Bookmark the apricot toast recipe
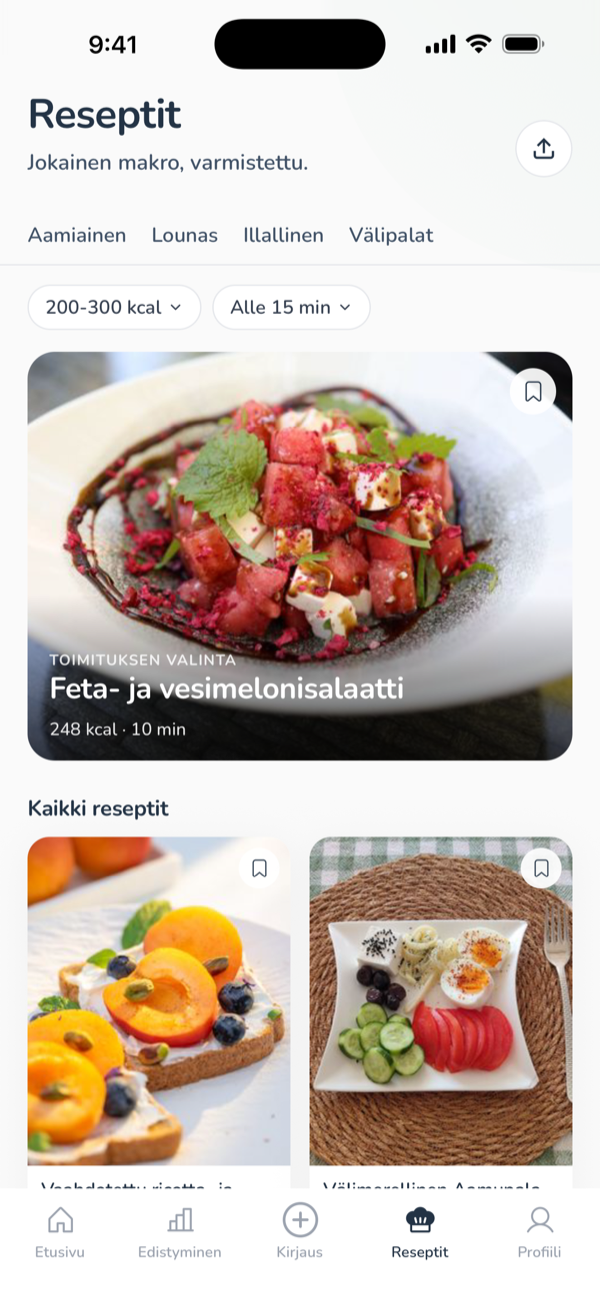The width and height of the screenshot is (600, 1303). (x=260, y=868)
